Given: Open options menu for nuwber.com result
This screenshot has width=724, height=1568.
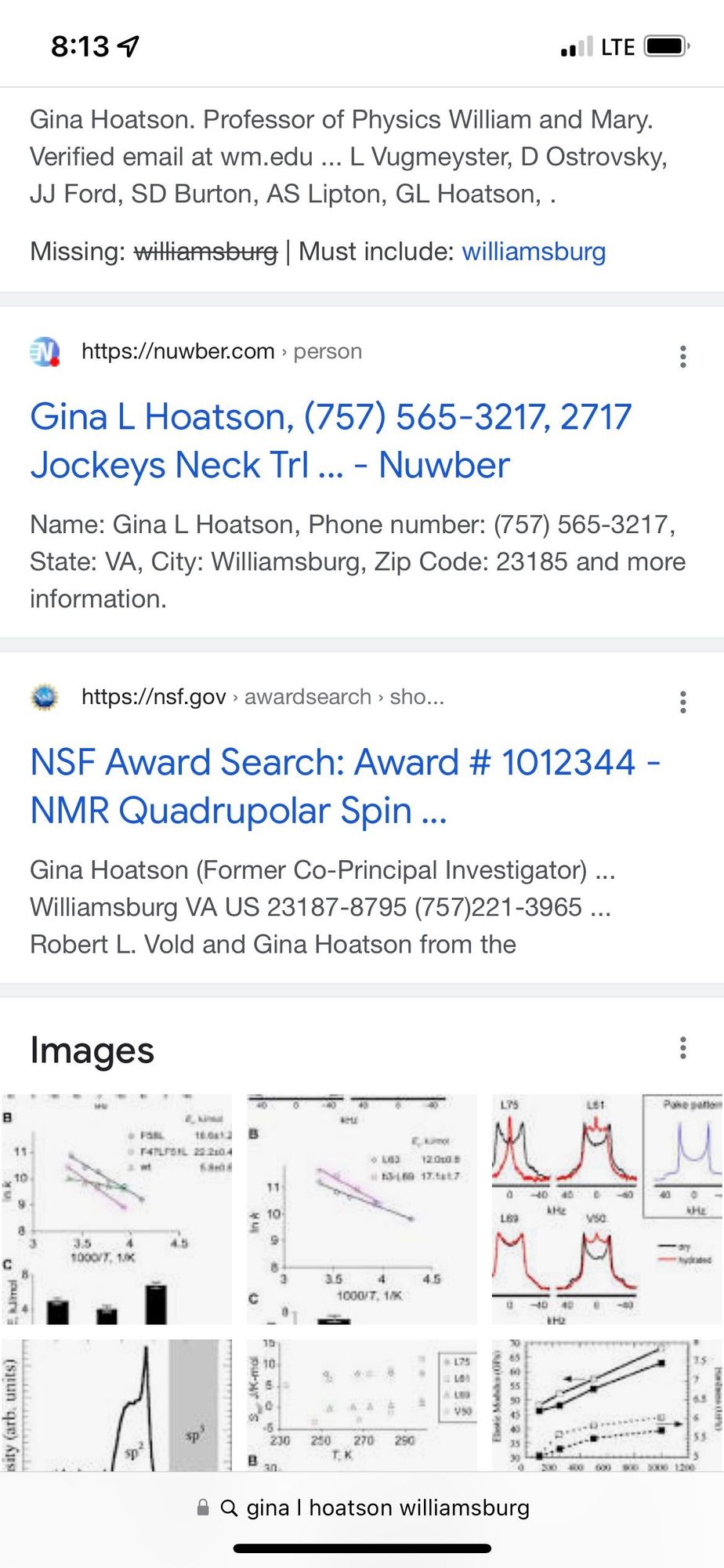Looking at the screenshot, I should click(683, 357).
